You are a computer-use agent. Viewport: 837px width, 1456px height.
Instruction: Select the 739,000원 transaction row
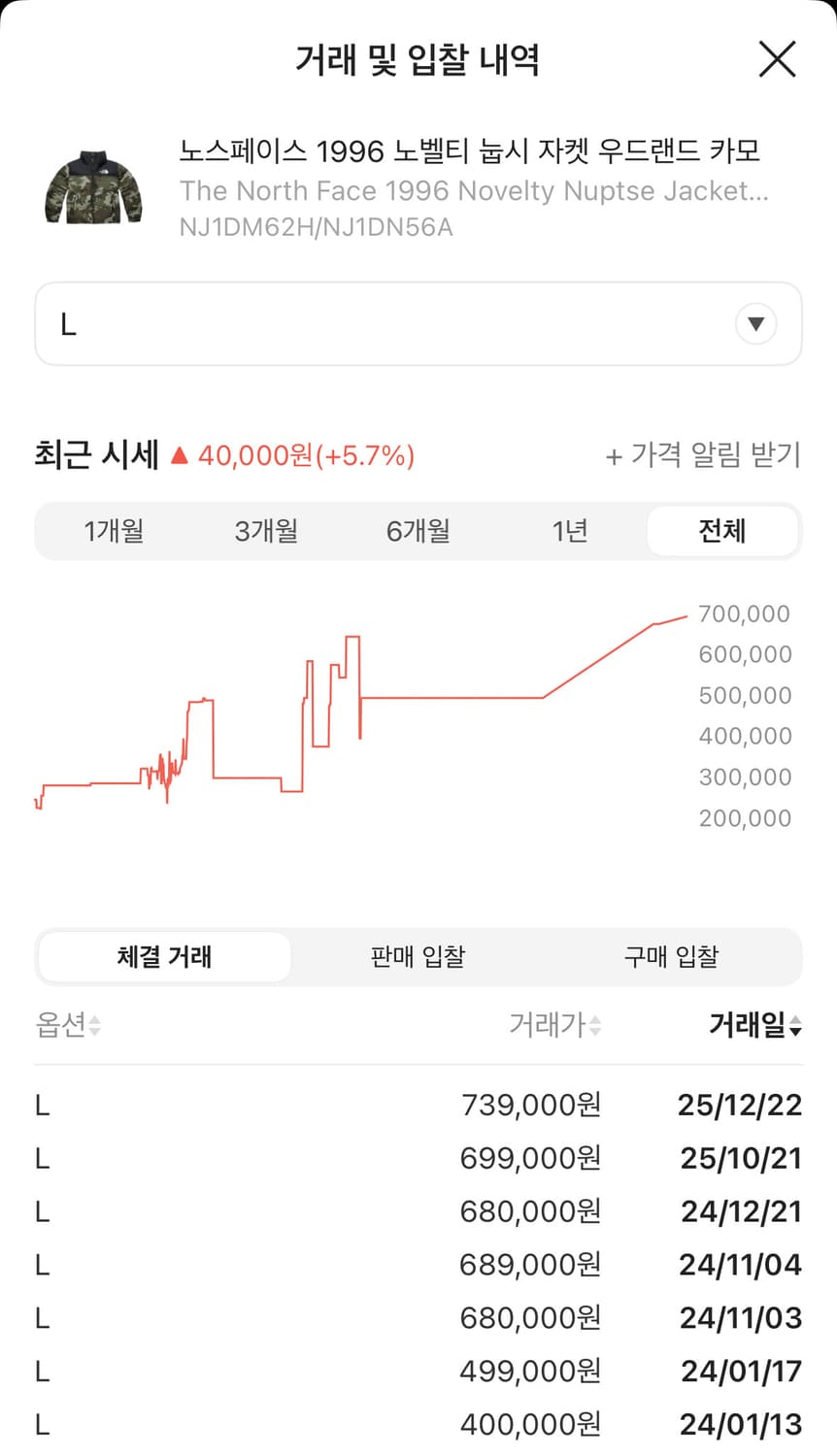(418, 1104)
